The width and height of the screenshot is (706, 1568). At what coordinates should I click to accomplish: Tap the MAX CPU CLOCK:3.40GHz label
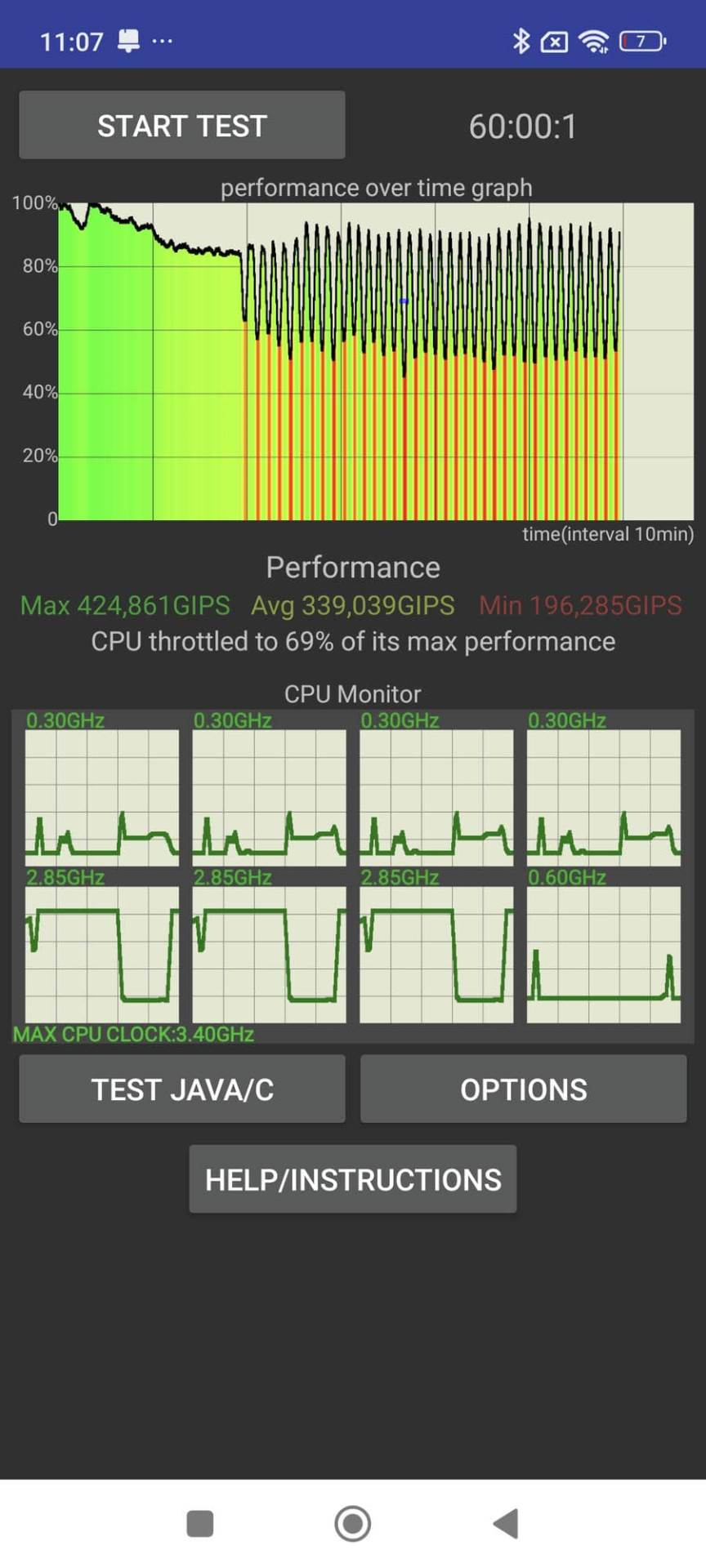[x=131, y=1034]
